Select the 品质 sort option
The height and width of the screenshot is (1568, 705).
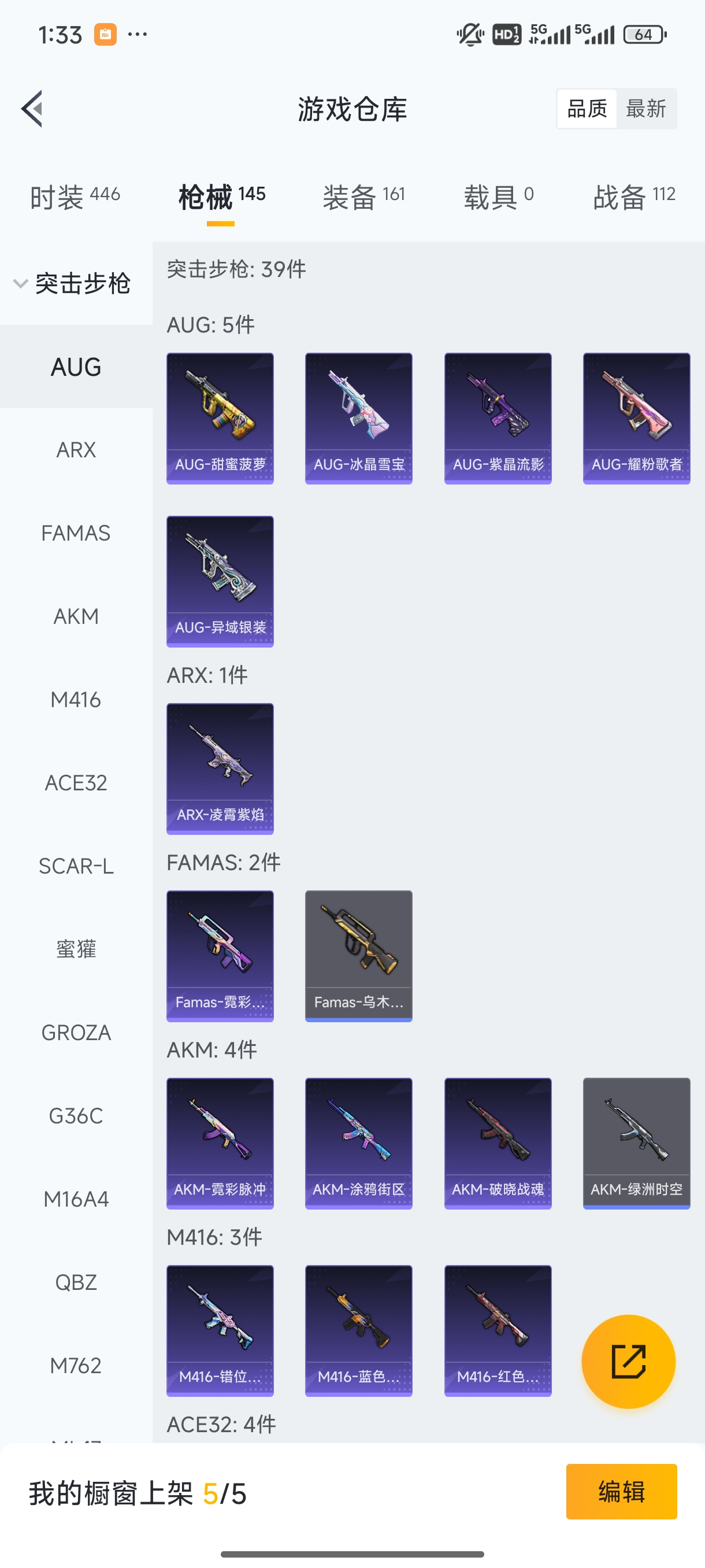[x=587, y=109]
